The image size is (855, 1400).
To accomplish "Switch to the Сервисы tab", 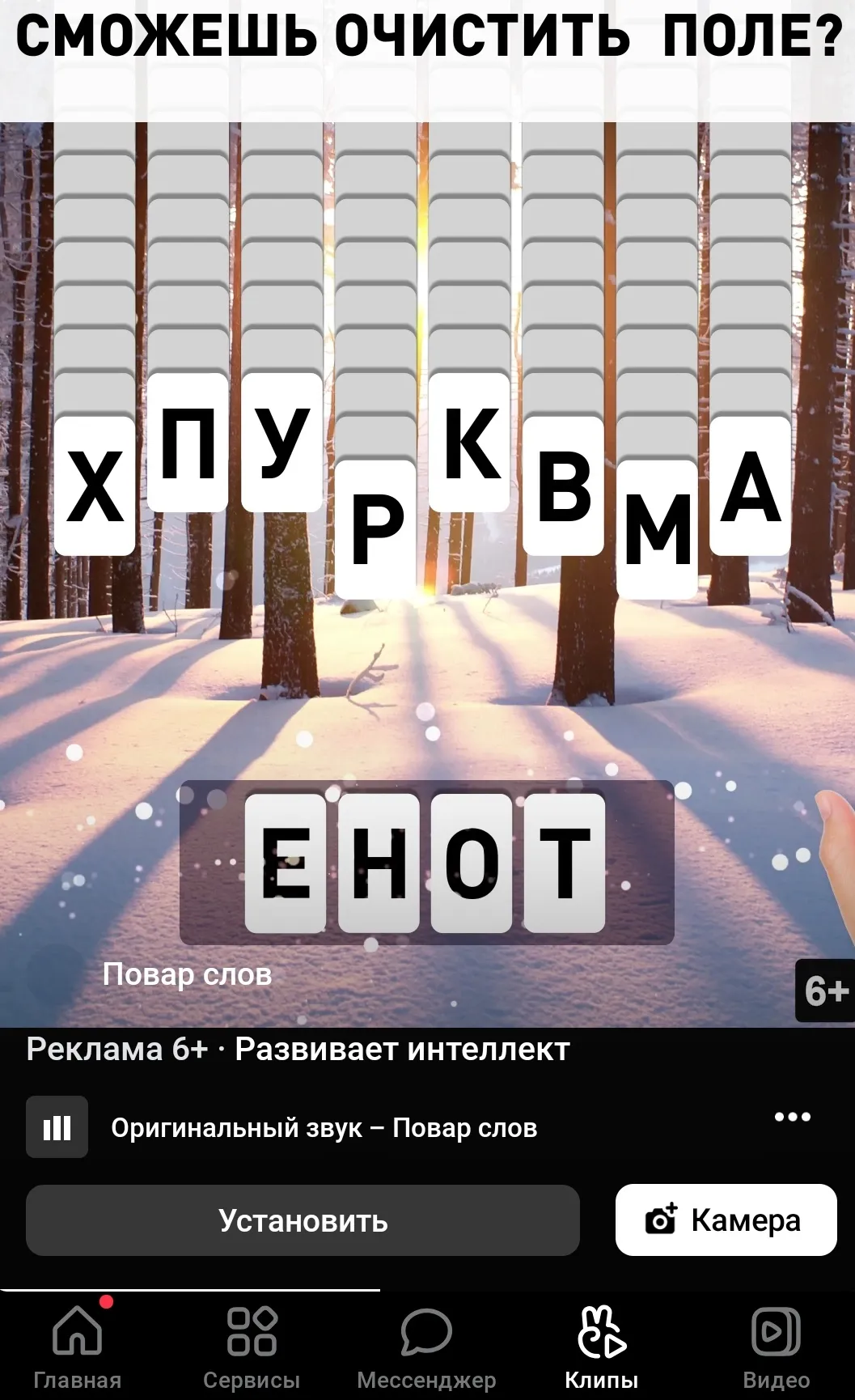I will pos(252,1347).
